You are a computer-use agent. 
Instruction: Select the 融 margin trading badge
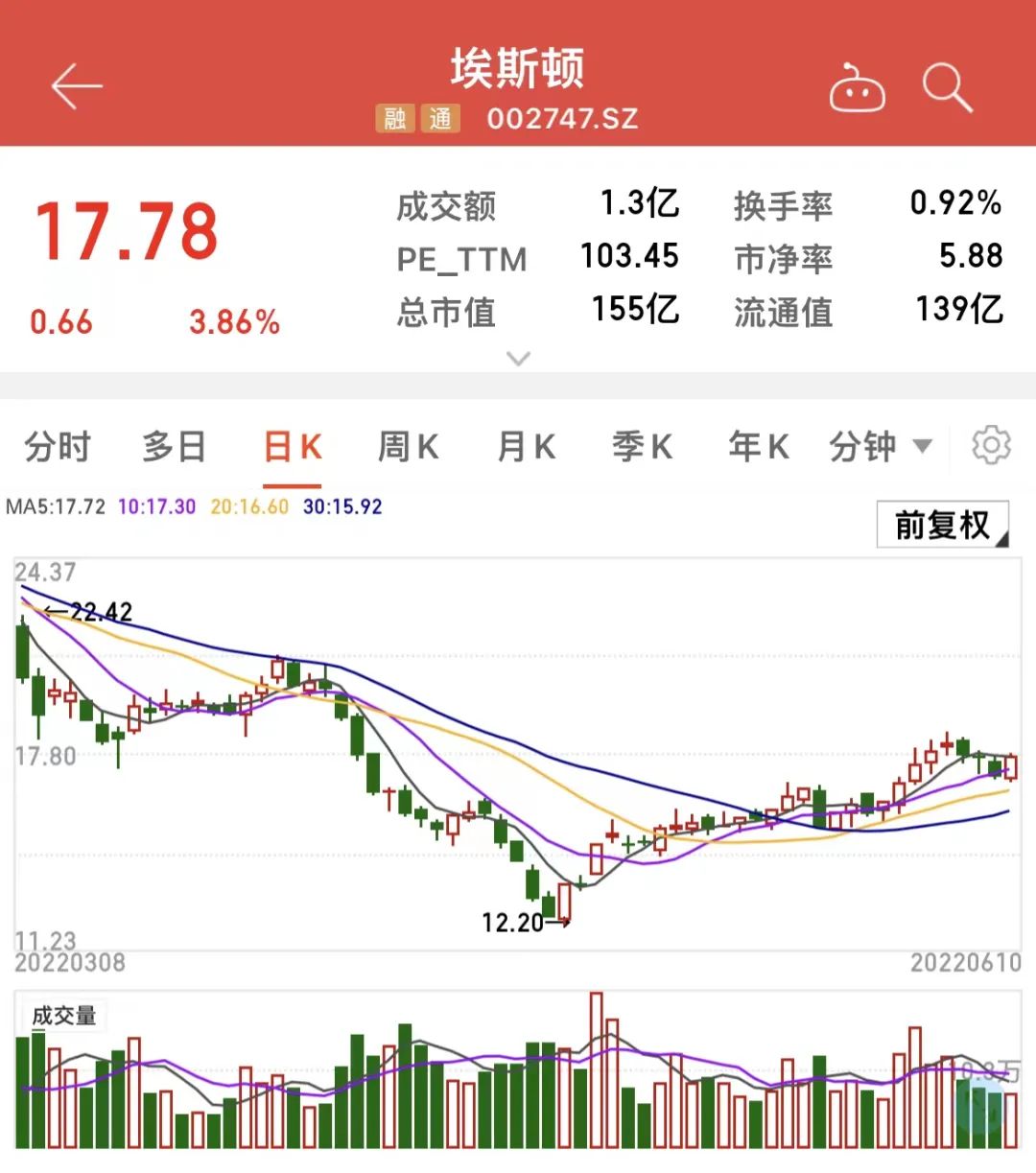(x=395, y=119)
